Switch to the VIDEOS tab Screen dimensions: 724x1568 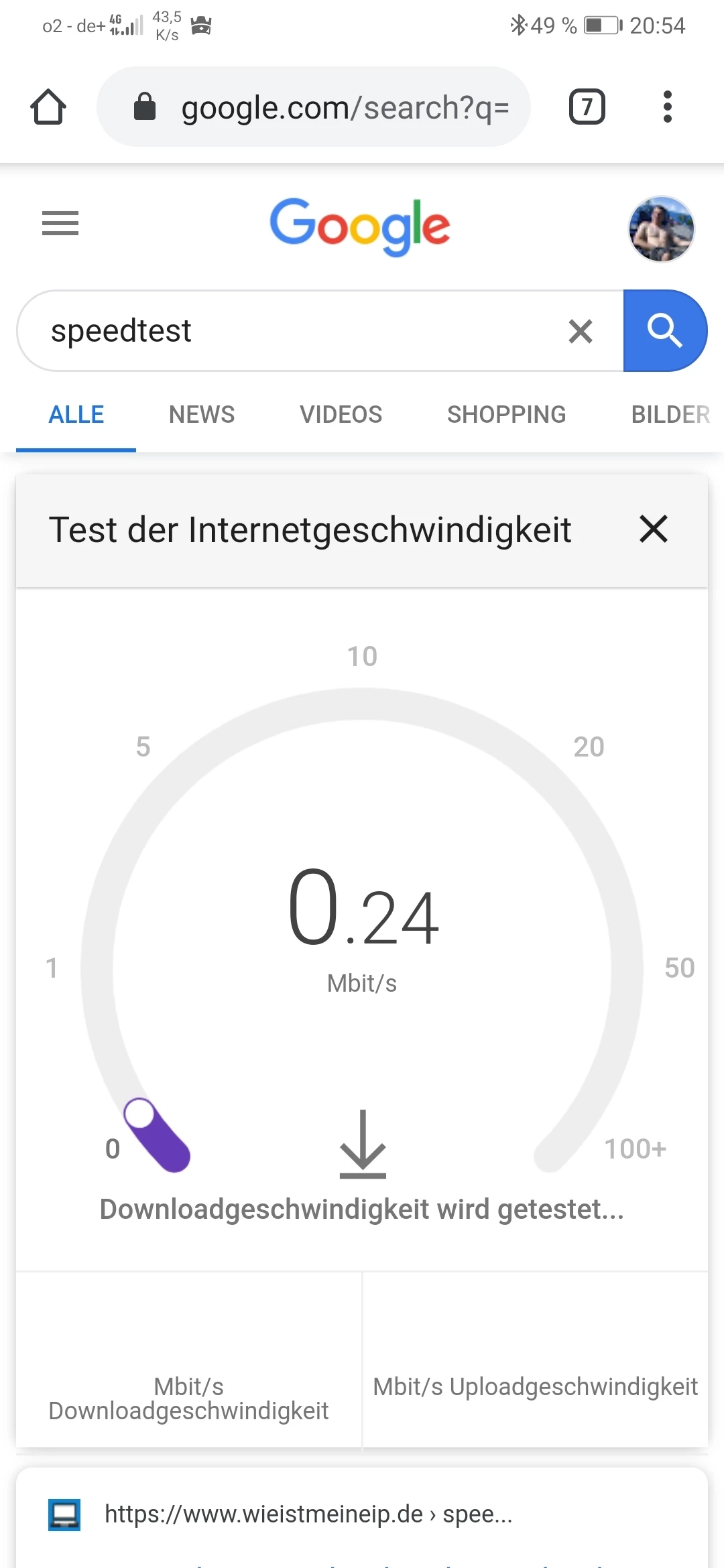coord(341,415)
